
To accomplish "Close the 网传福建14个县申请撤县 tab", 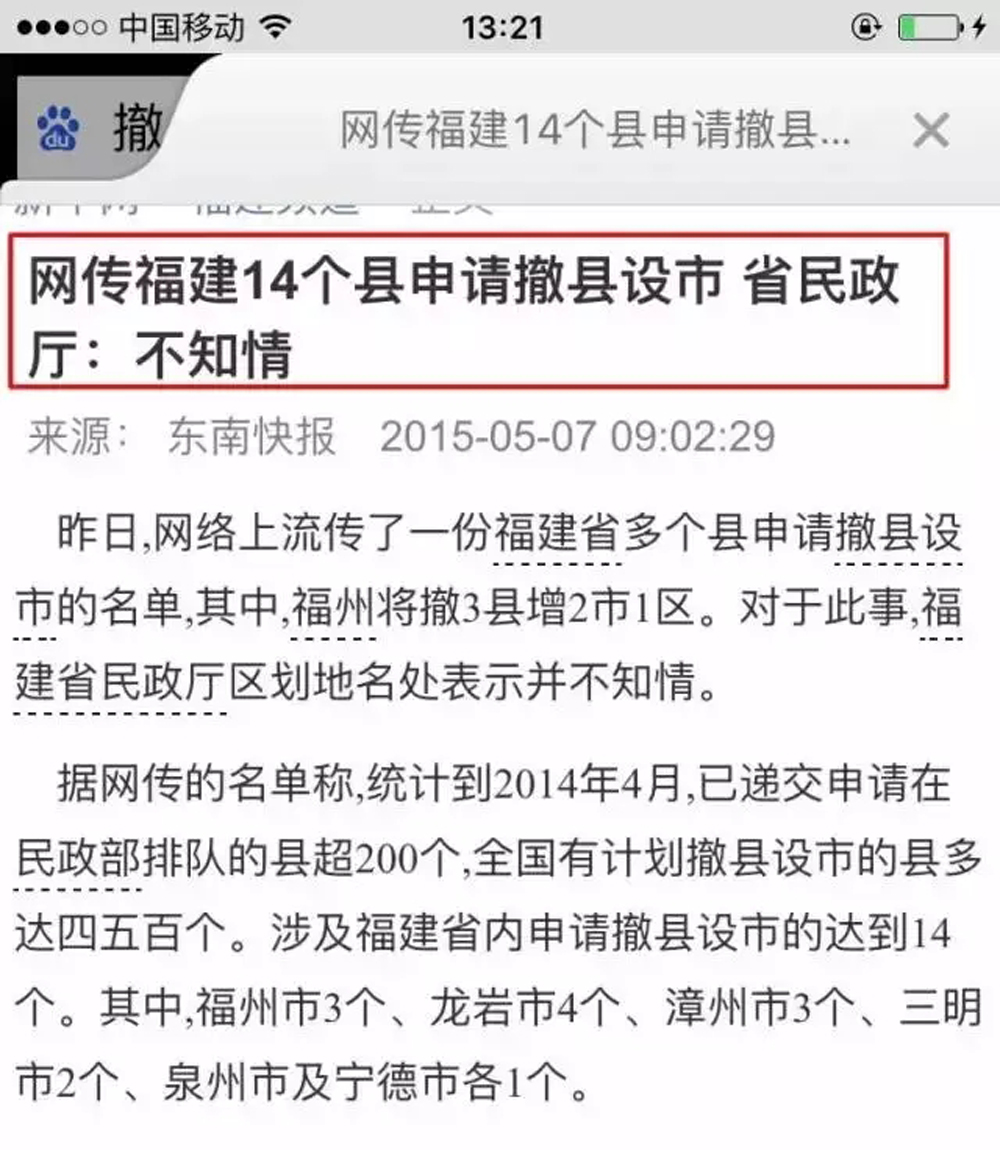I will (x=930, y=131).
